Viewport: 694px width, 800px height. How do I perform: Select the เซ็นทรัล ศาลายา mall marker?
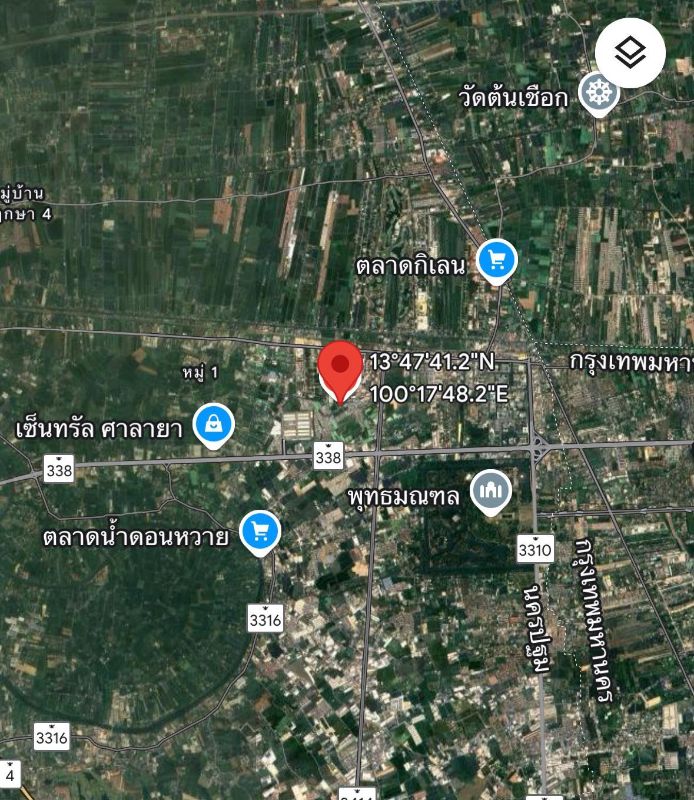214,425
